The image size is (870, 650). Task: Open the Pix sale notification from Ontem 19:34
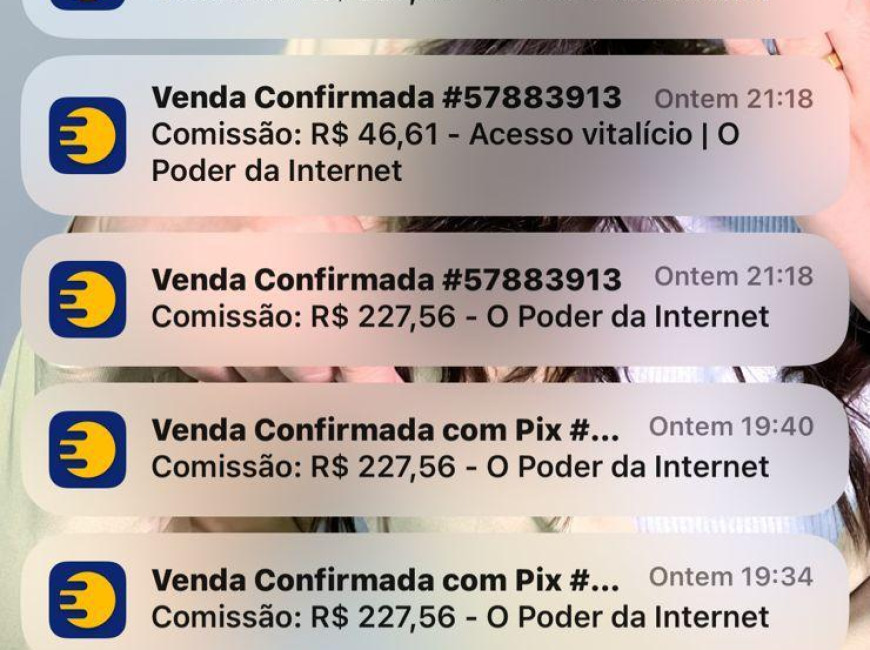435,598
